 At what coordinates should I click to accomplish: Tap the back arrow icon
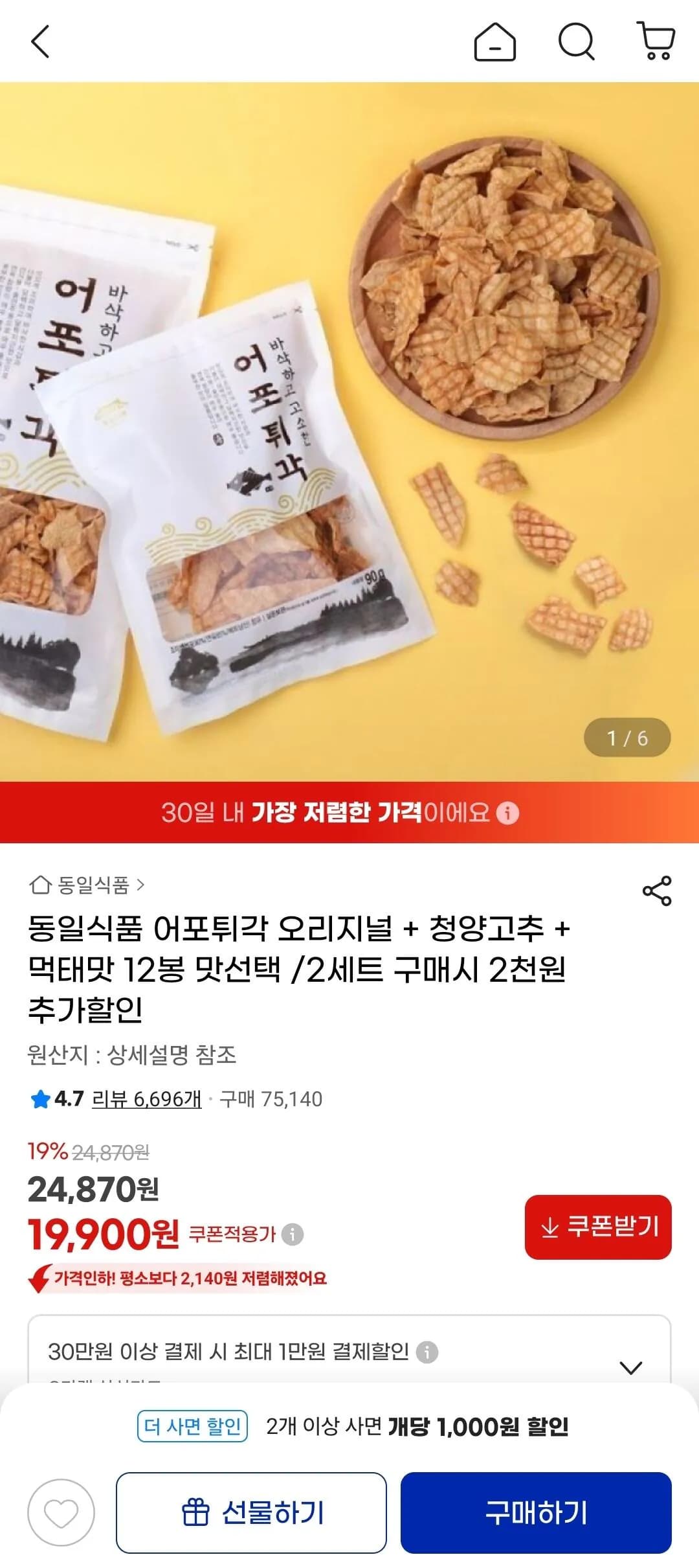point(39,43)
